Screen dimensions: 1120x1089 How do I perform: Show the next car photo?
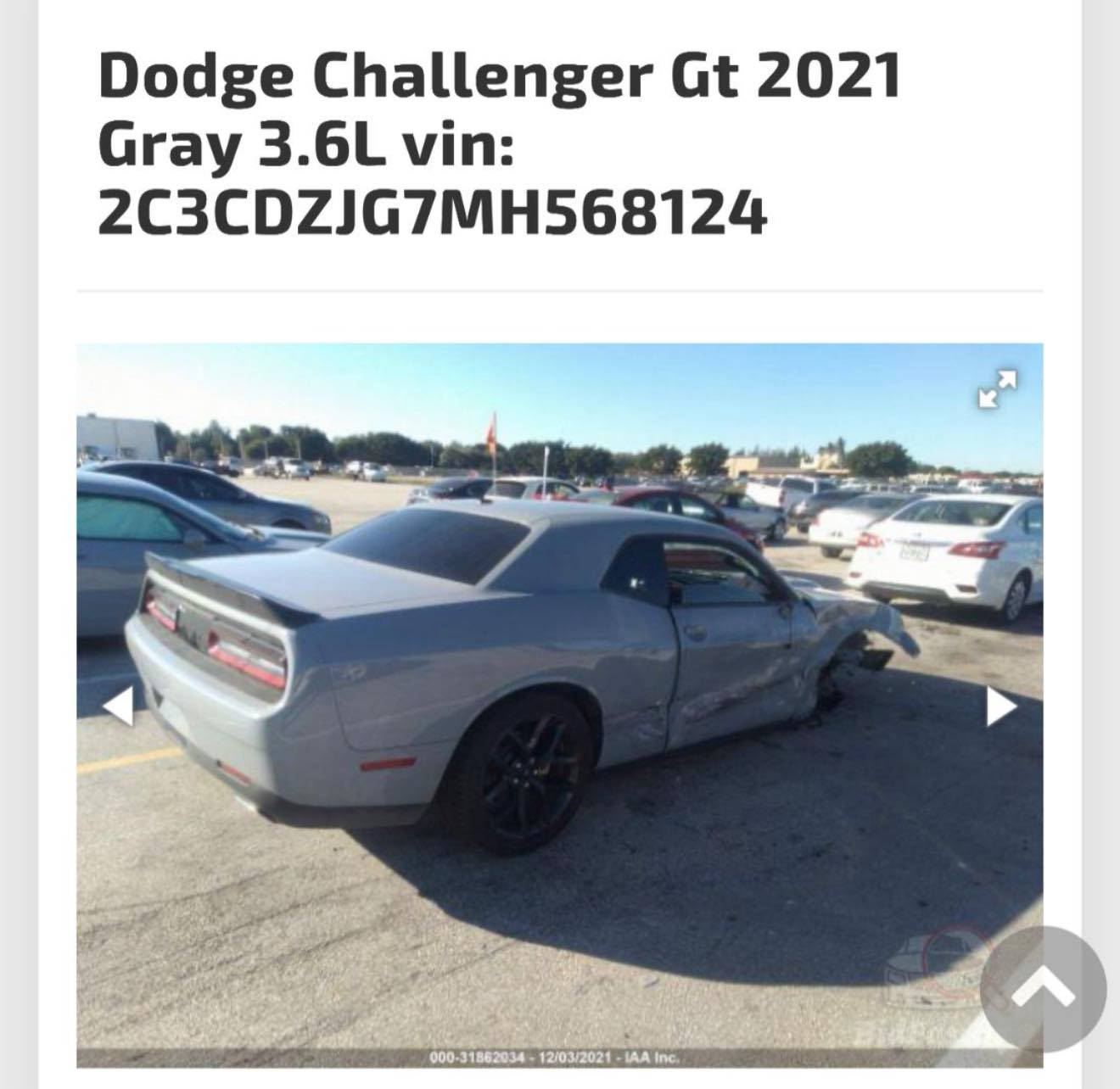(1001, 706)
